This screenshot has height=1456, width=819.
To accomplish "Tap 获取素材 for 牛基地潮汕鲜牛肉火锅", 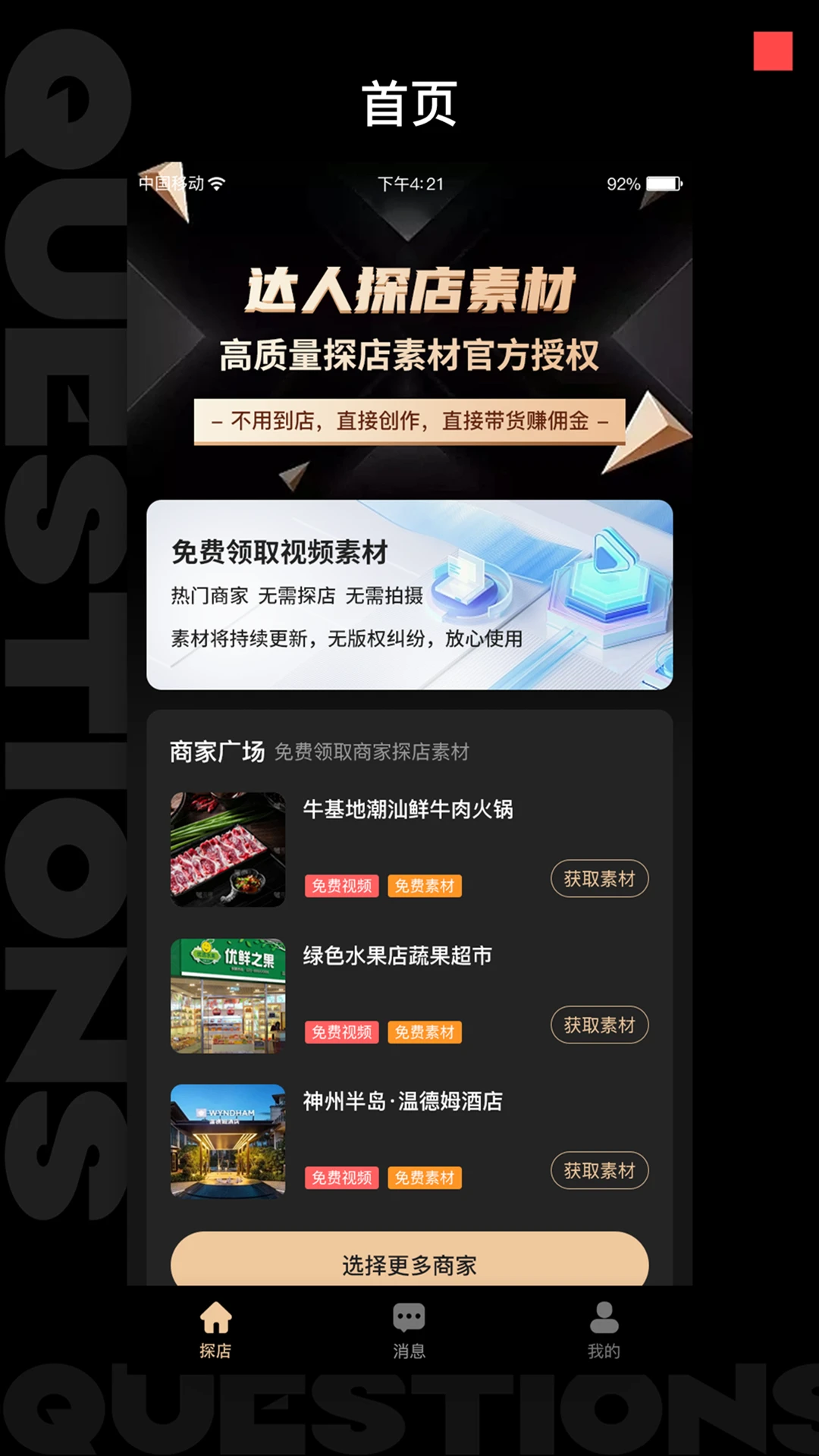I will click(x=598, y=878).
